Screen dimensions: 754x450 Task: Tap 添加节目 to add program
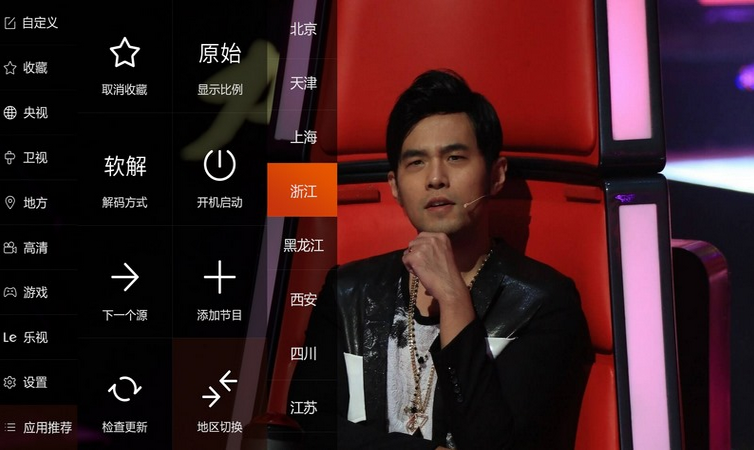click(x=220, y=290)
